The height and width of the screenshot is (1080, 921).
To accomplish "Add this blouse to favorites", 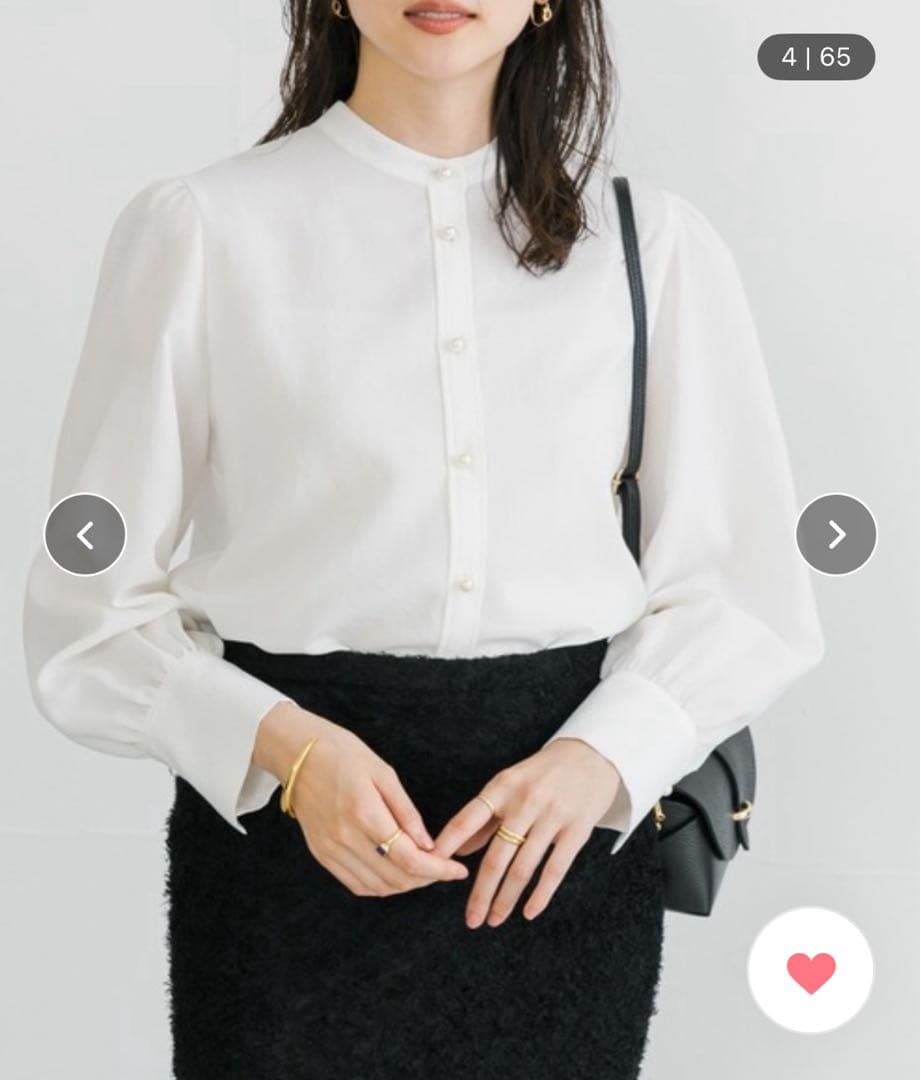I will pyautogui.click(x=810, y=971).
